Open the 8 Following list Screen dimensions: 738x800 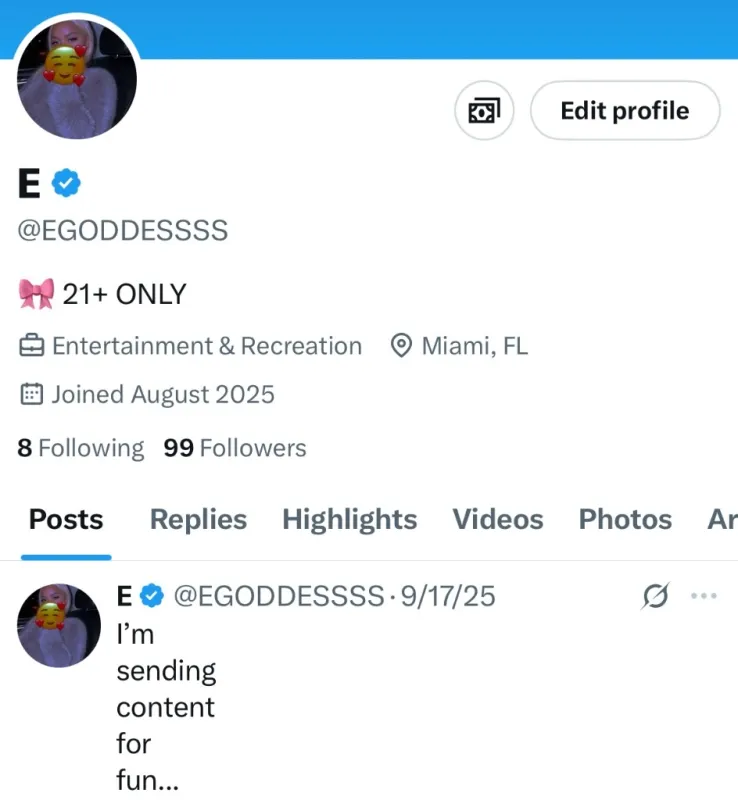[80, 448]
